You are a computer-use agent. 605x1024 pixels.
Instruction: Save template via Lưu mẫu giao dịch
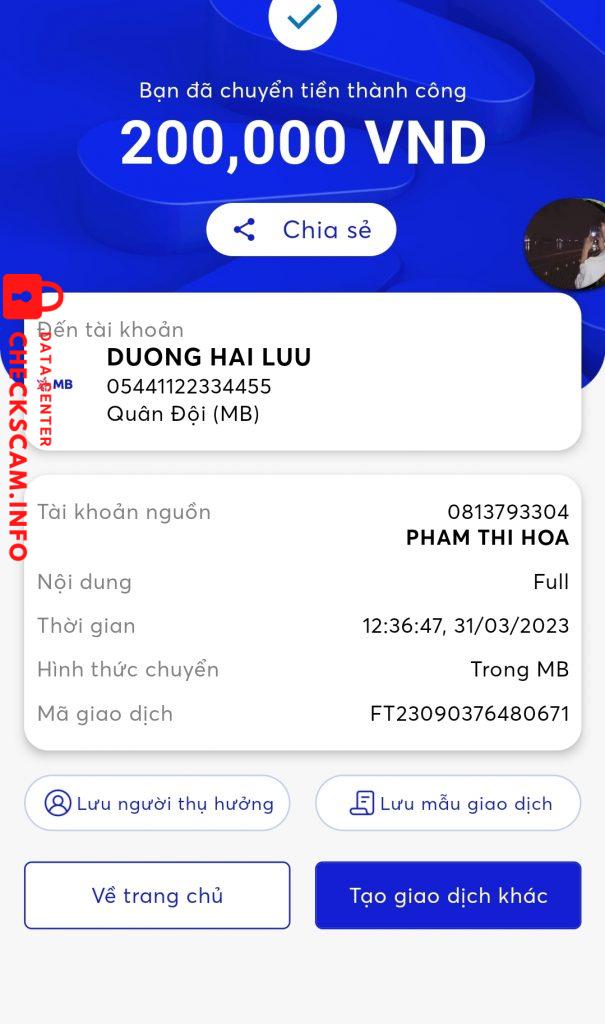[x=448, y=803]
